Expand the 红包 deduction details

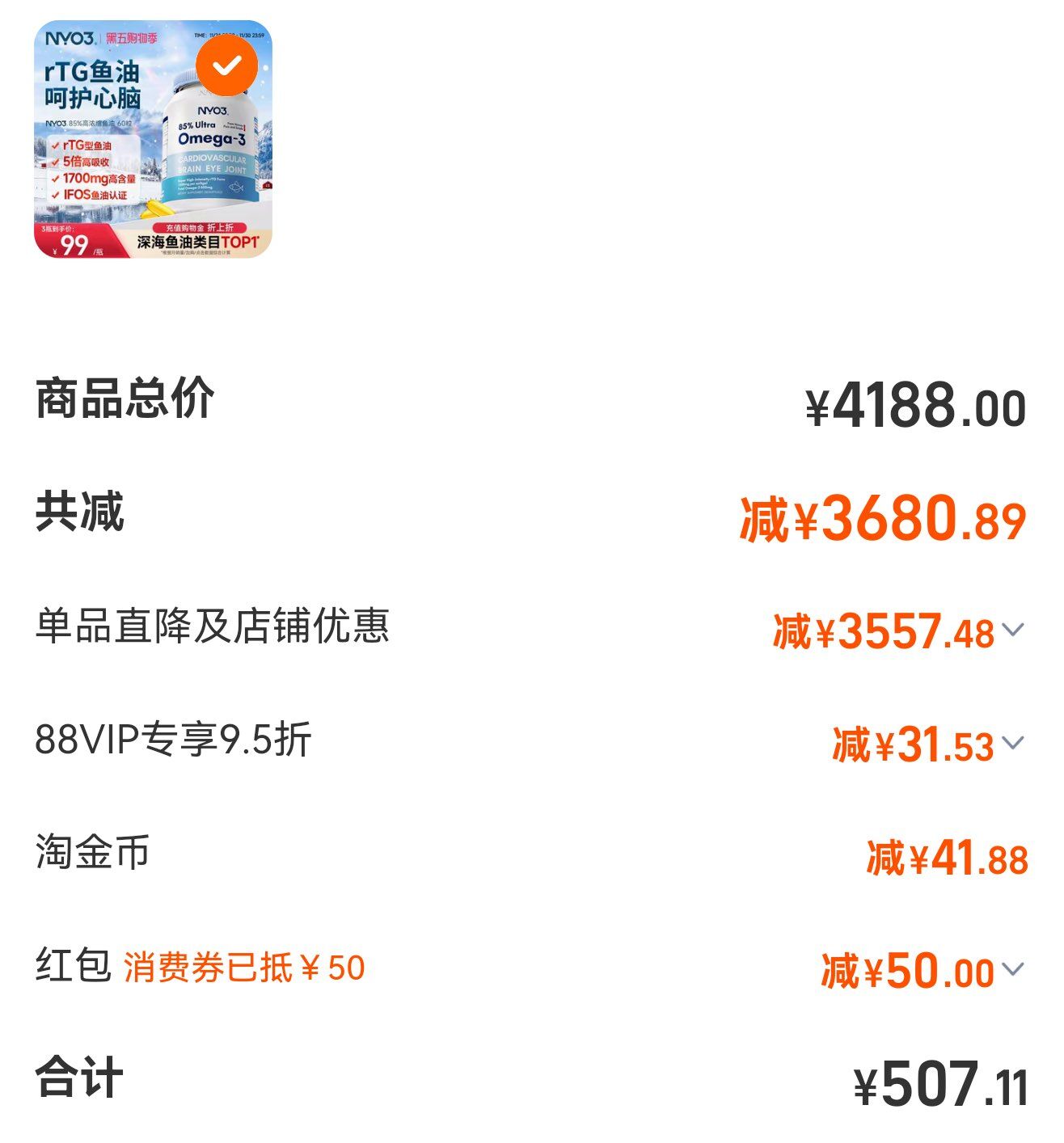tap(1012, 968)
